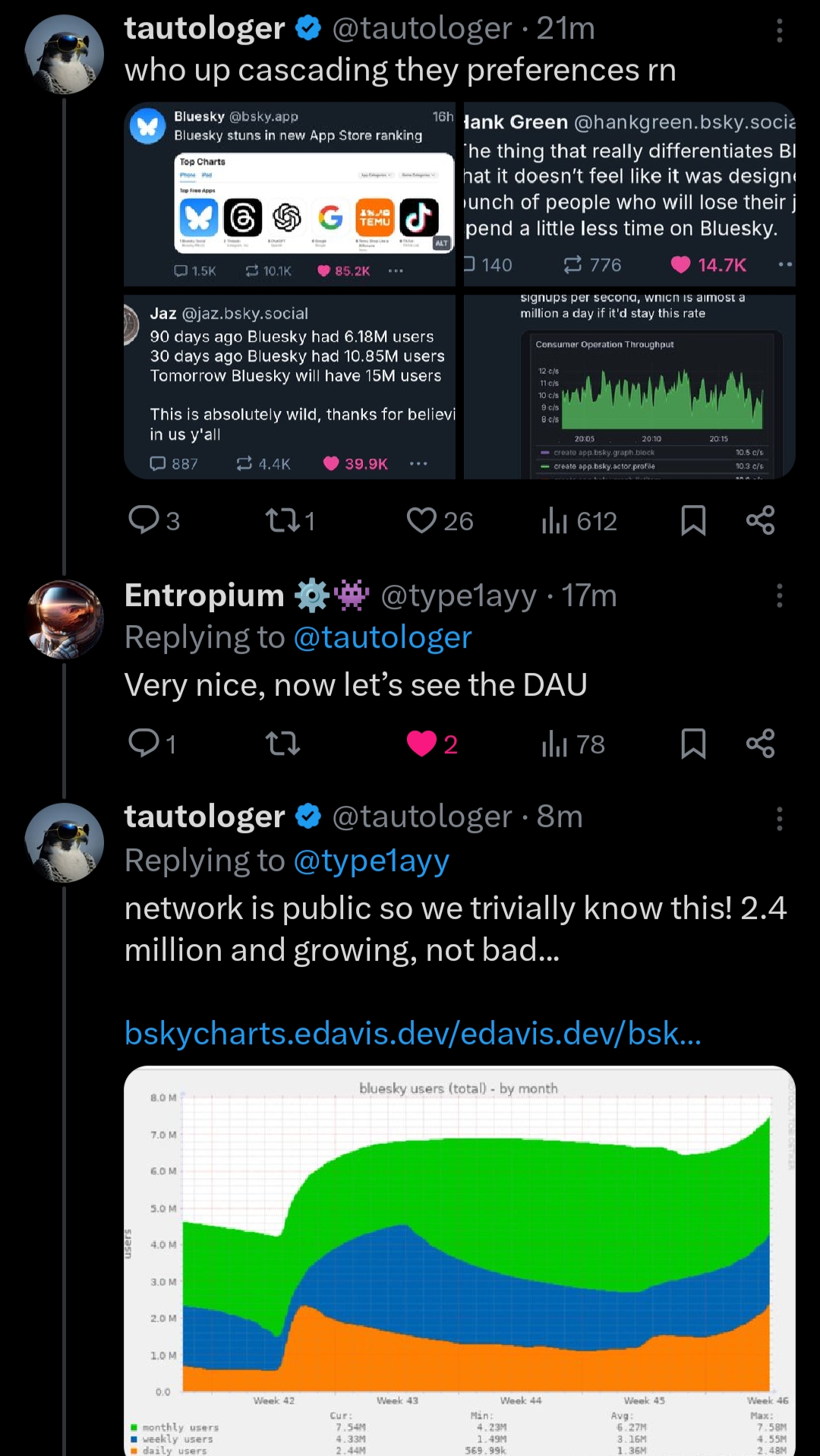Enlarge the bluesky users by month chart
The image size is (820, 1456).
pyautogui.click(x=459, y=1261)
